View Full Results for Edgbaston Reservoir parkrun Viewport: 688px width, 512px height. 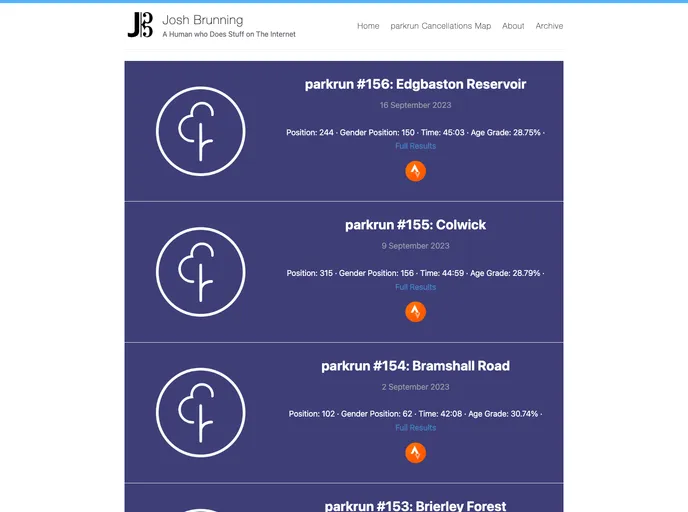coord(415,146)
